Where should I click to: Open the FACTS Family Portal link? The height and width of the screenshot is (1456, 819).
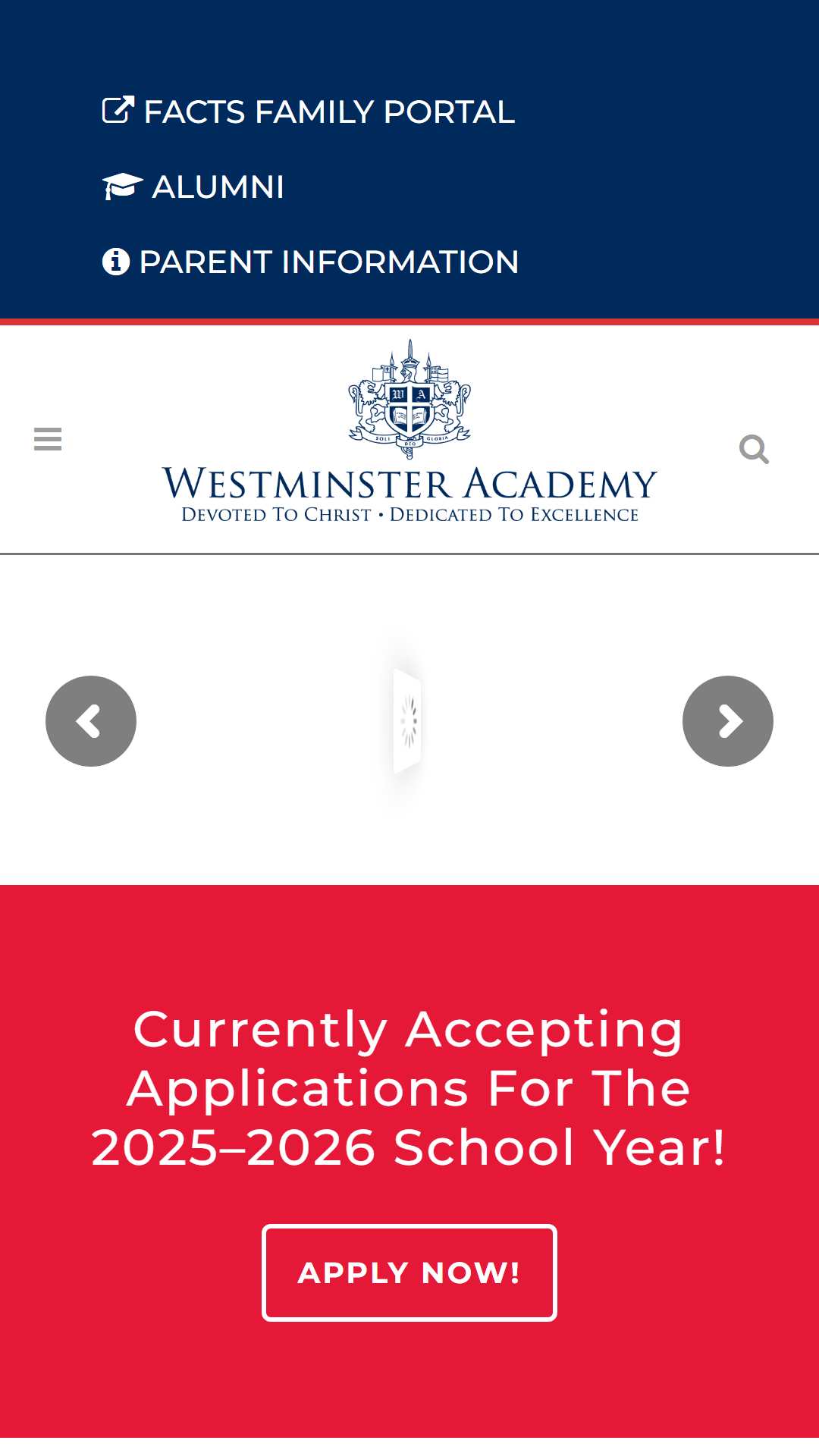point(309,111)
